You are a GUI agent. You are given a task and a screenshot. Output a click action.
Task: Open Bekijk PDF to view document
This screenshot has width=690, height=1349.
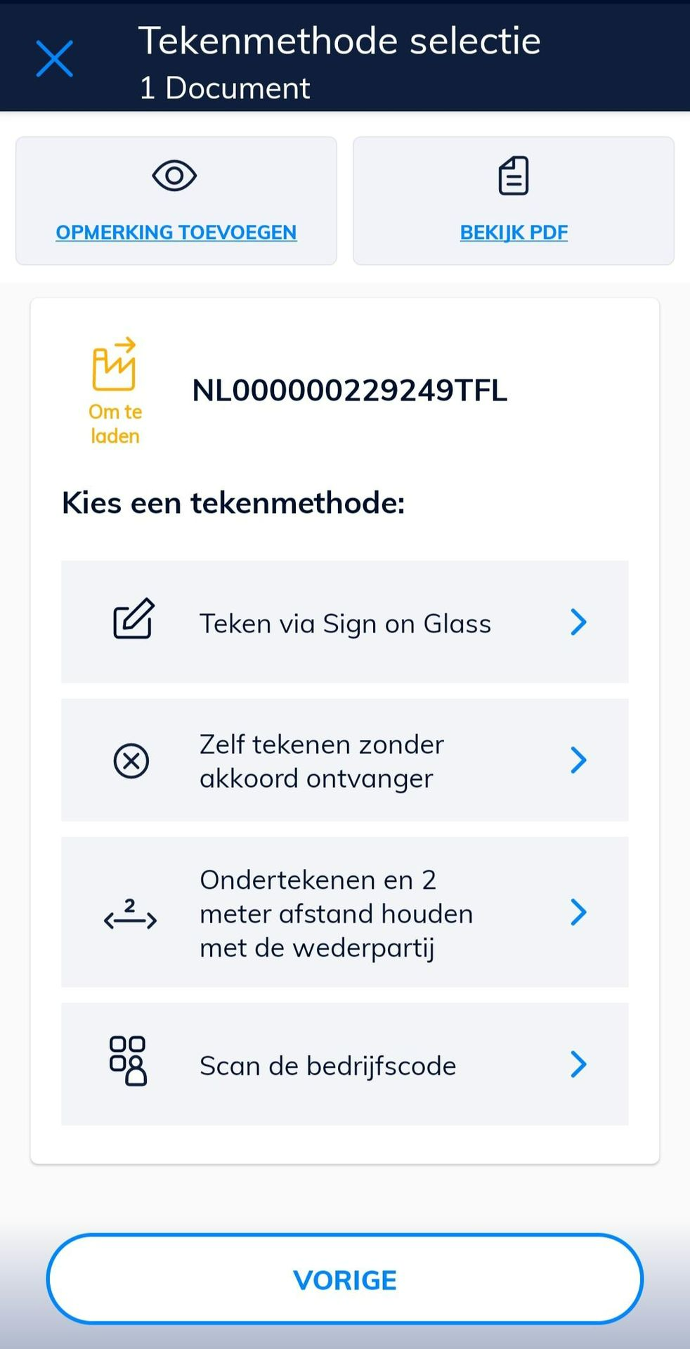click(514, 200)
